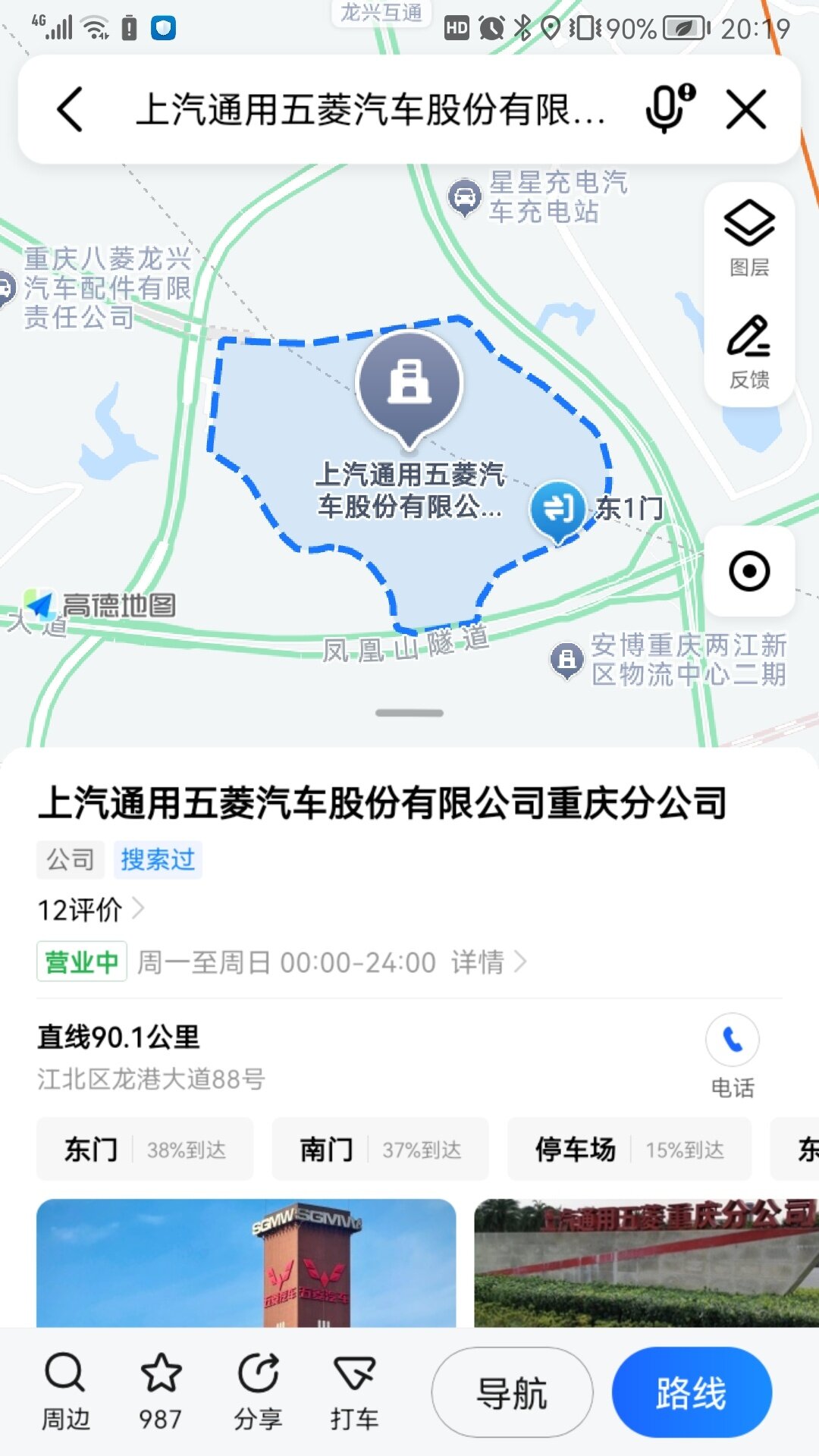Recenter the map on my current location
Screen dimensions: 819x1456
749,571
